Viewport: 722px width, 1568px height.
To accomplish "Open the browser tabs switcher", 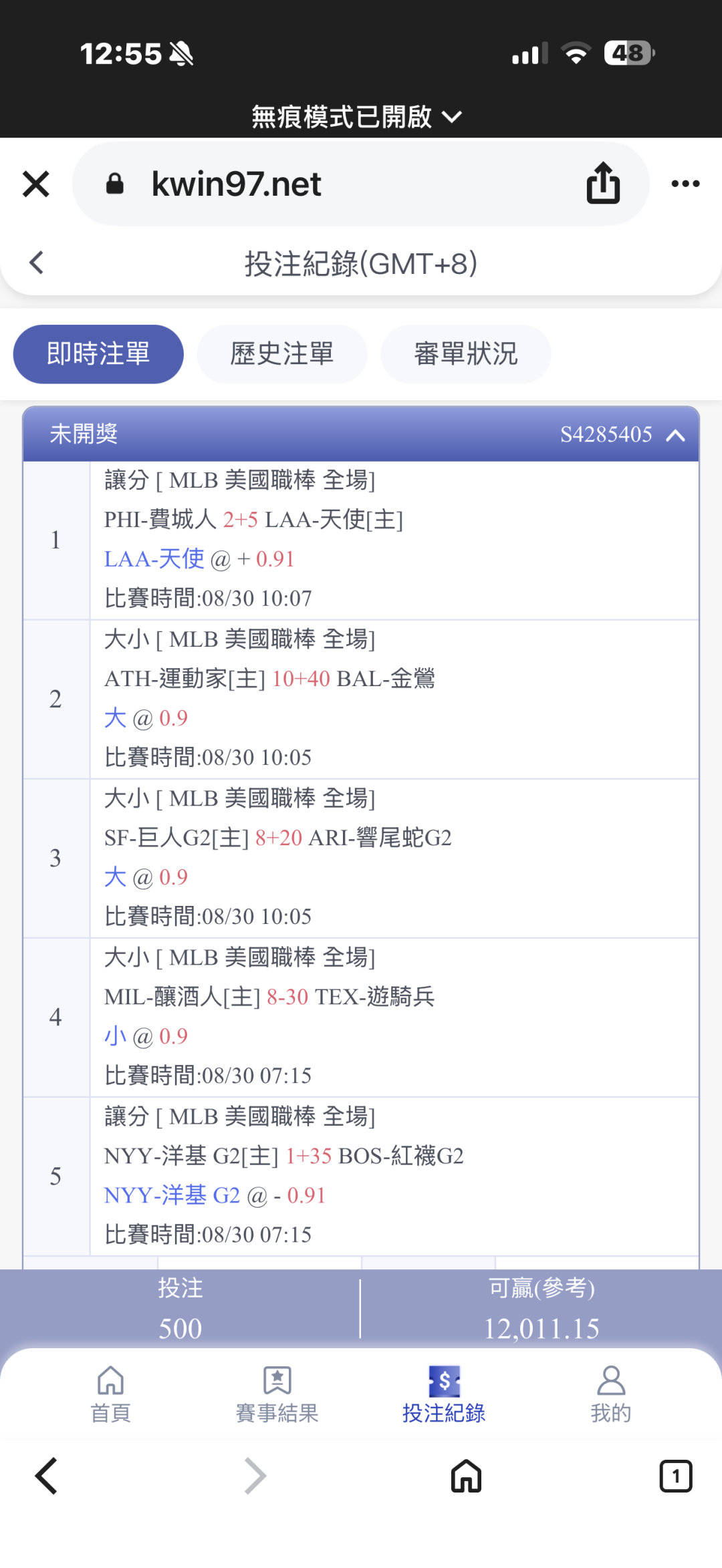I will click(676, 1476).
